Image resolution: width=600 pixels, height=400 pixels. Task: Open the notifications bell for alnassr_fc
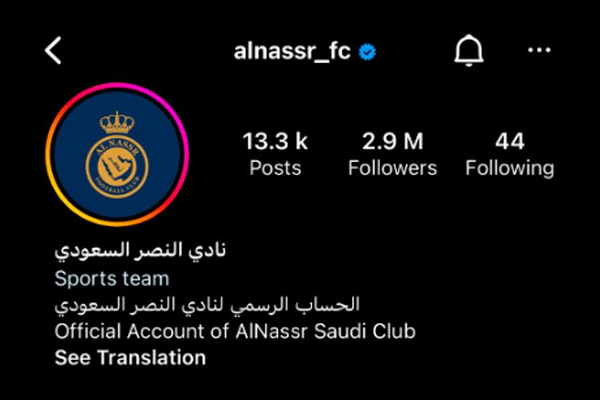pyautogui.click(x=468, y=51)
